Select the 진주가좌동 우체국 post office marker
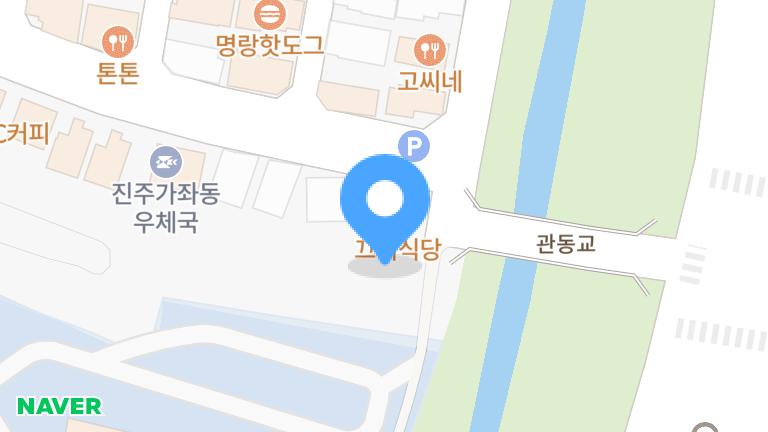The width and height of the screenshot is (768, 432). [x=166, y=160]
